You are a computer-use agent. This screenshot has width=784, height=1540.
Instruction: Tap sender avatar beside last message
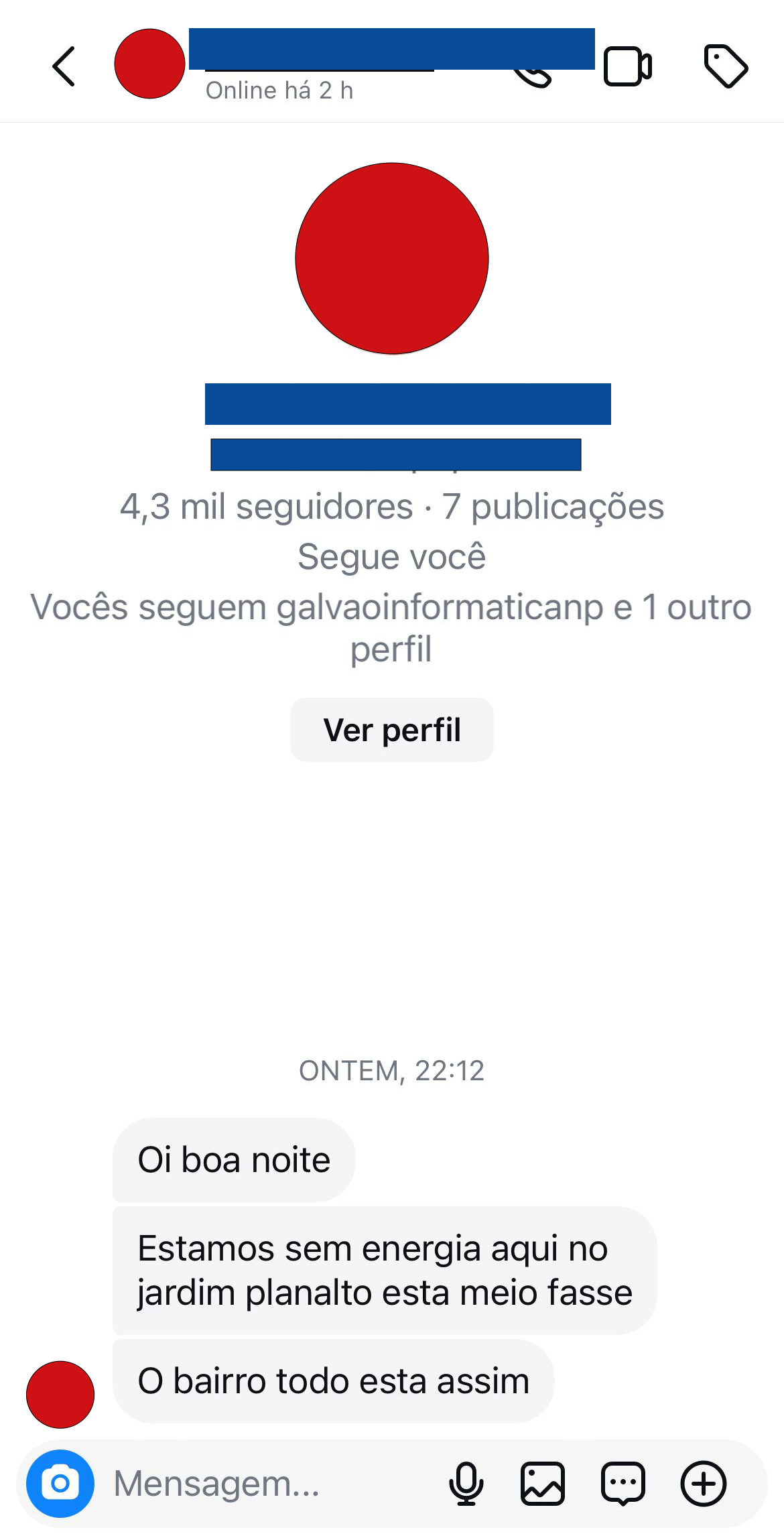click(60, 1394)
